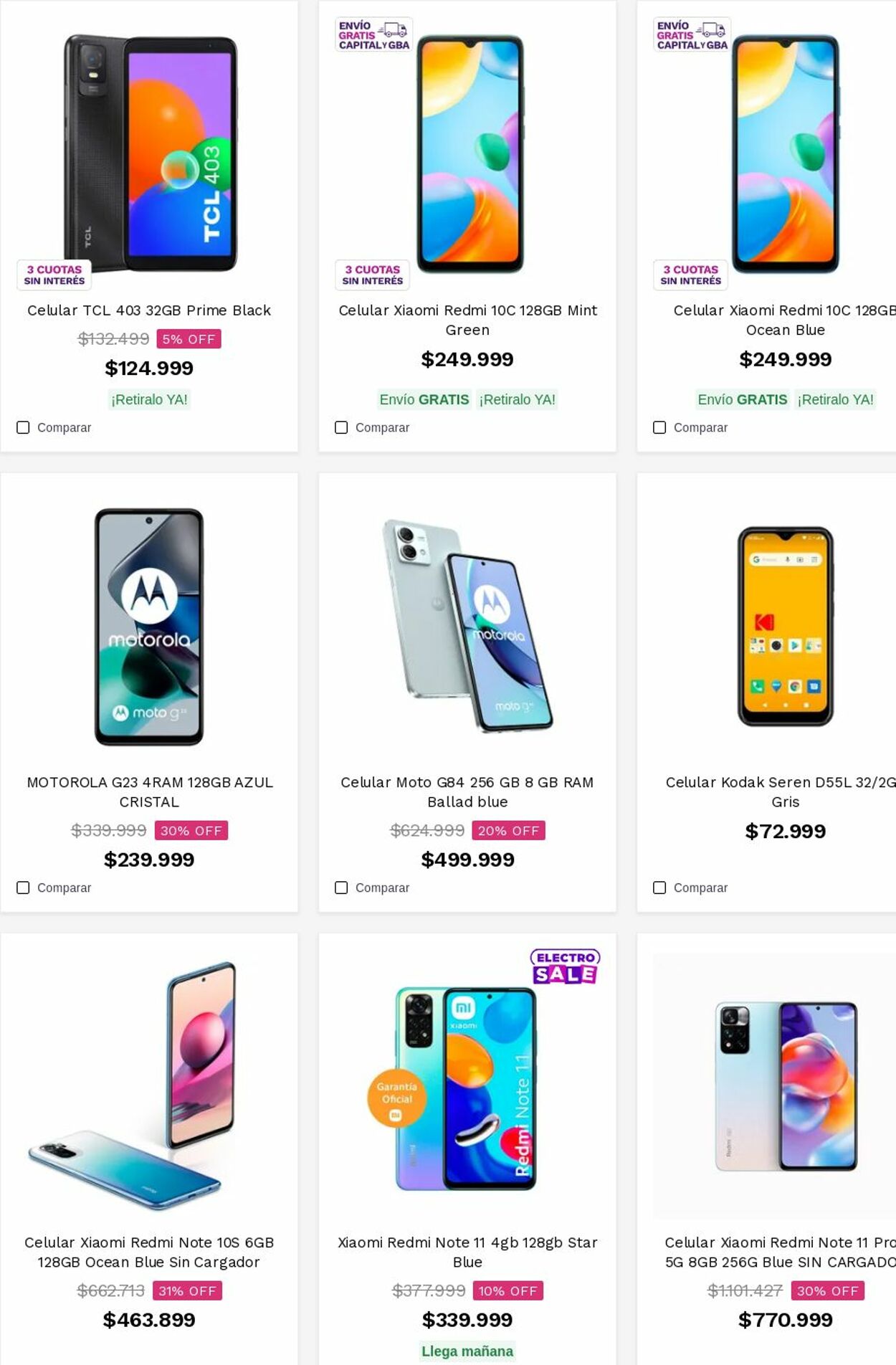Open Xiaomi Redmi Note 11 Star Blue
The height and width of the screenshot is (1365, 896).
467,1252
